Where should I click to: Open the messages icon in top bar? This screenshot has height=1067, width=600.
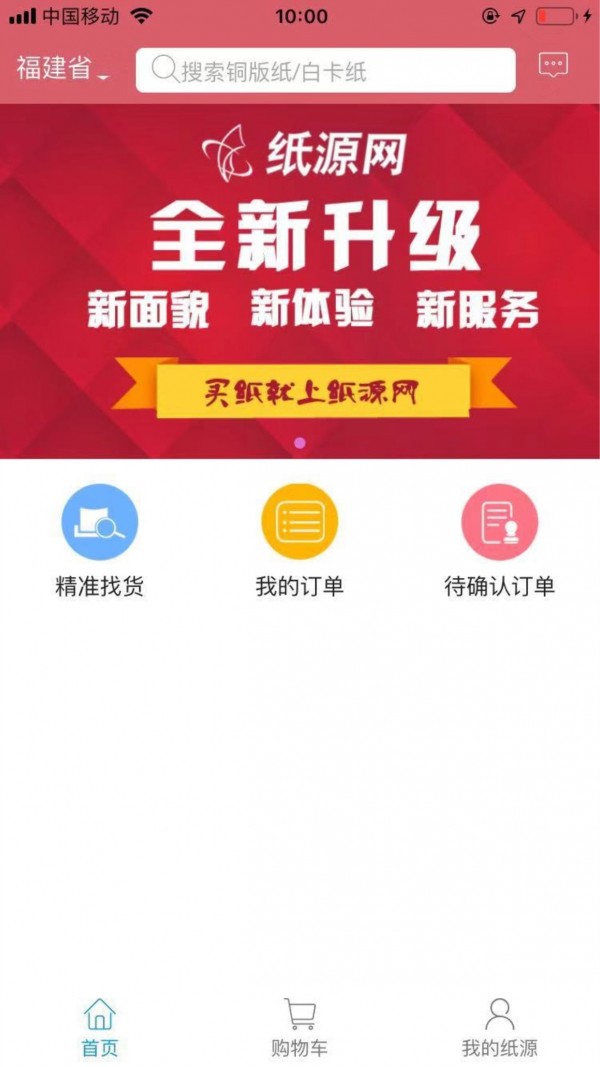tap(553, 66)
